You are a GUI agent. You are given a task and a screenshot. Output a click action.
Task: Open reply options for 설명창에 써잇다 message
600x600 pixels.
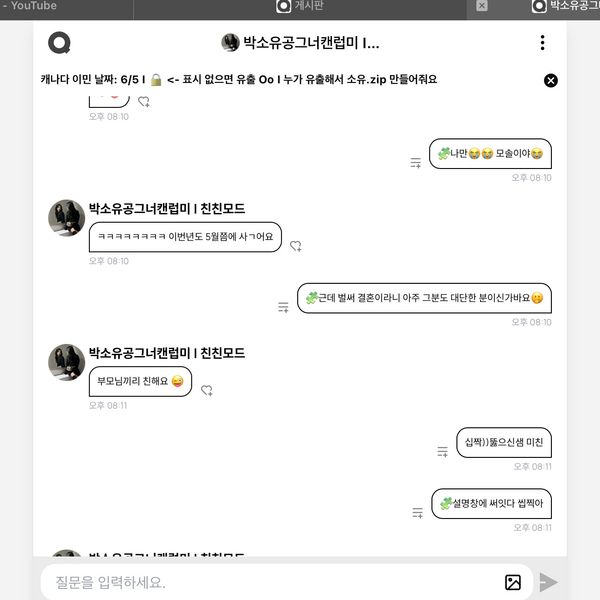(x=416, y=512)
